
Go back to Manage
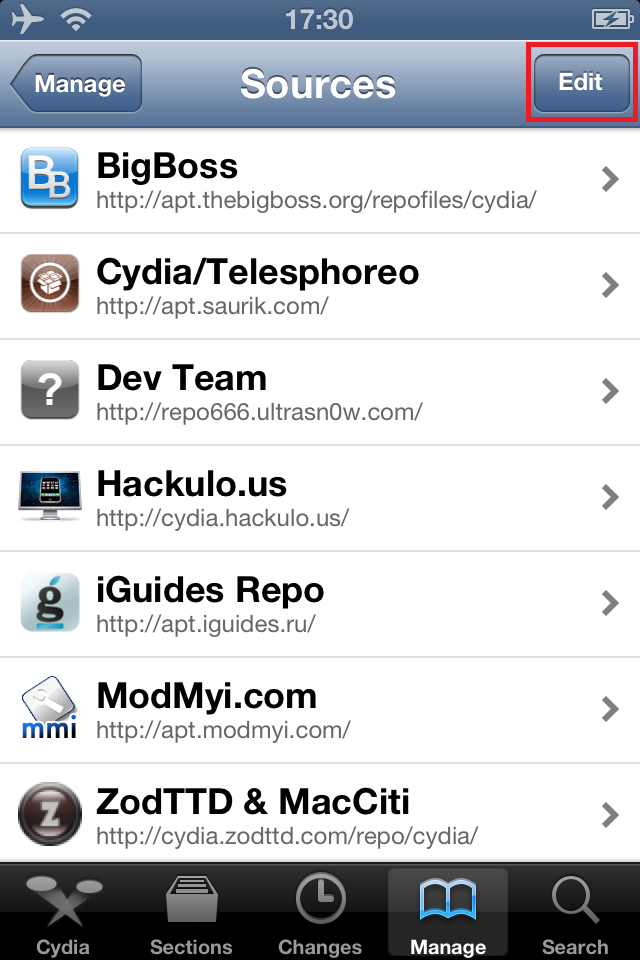78,84
